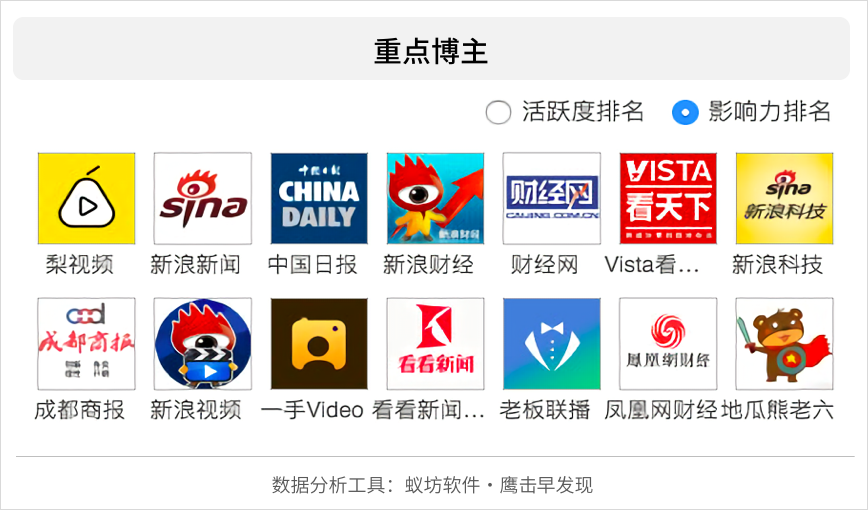View the 新浪科技 blogger
This screenshot has width=868, height=510.
[784, 199]
